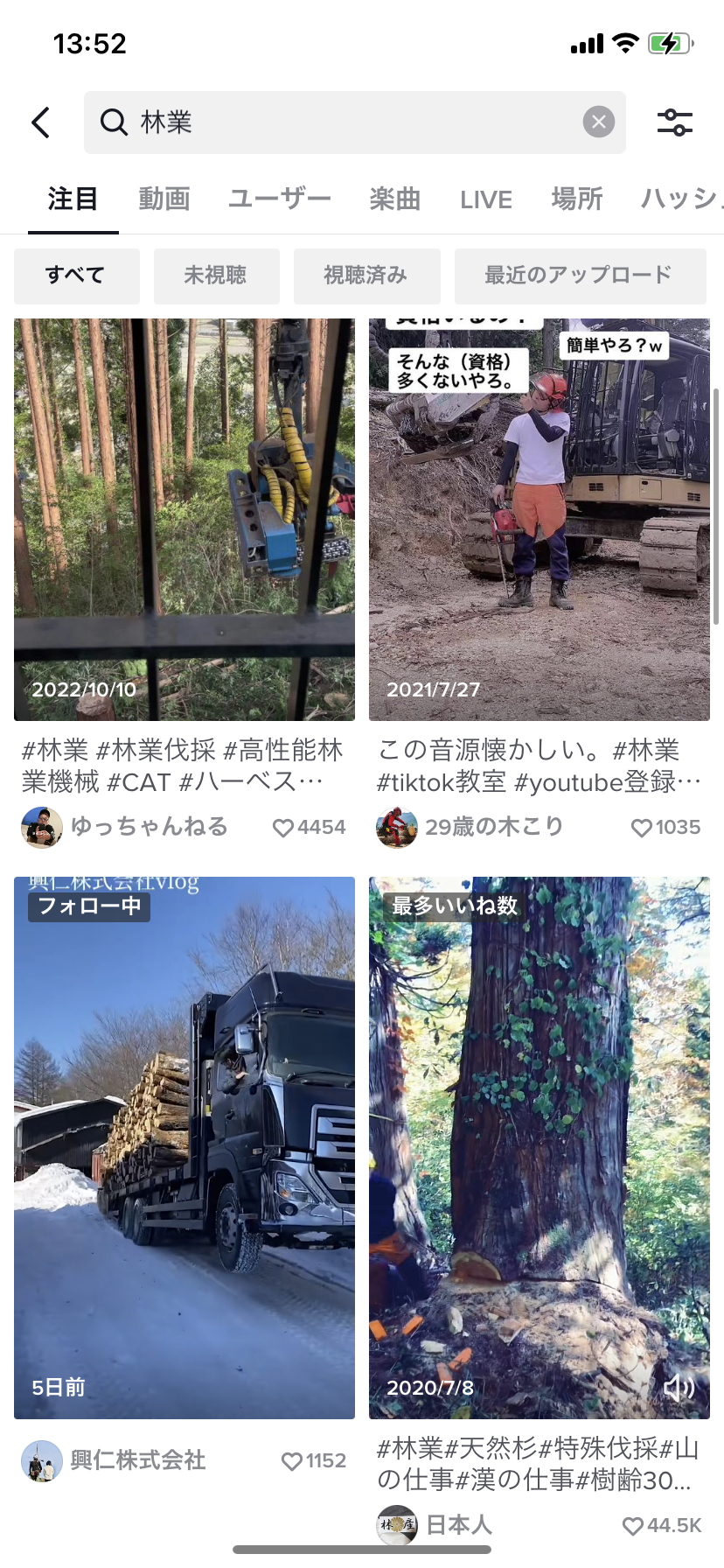The width and height of the screenshot is (724, 1568).
Task: Go back from search results
Action: coord(41,122)
